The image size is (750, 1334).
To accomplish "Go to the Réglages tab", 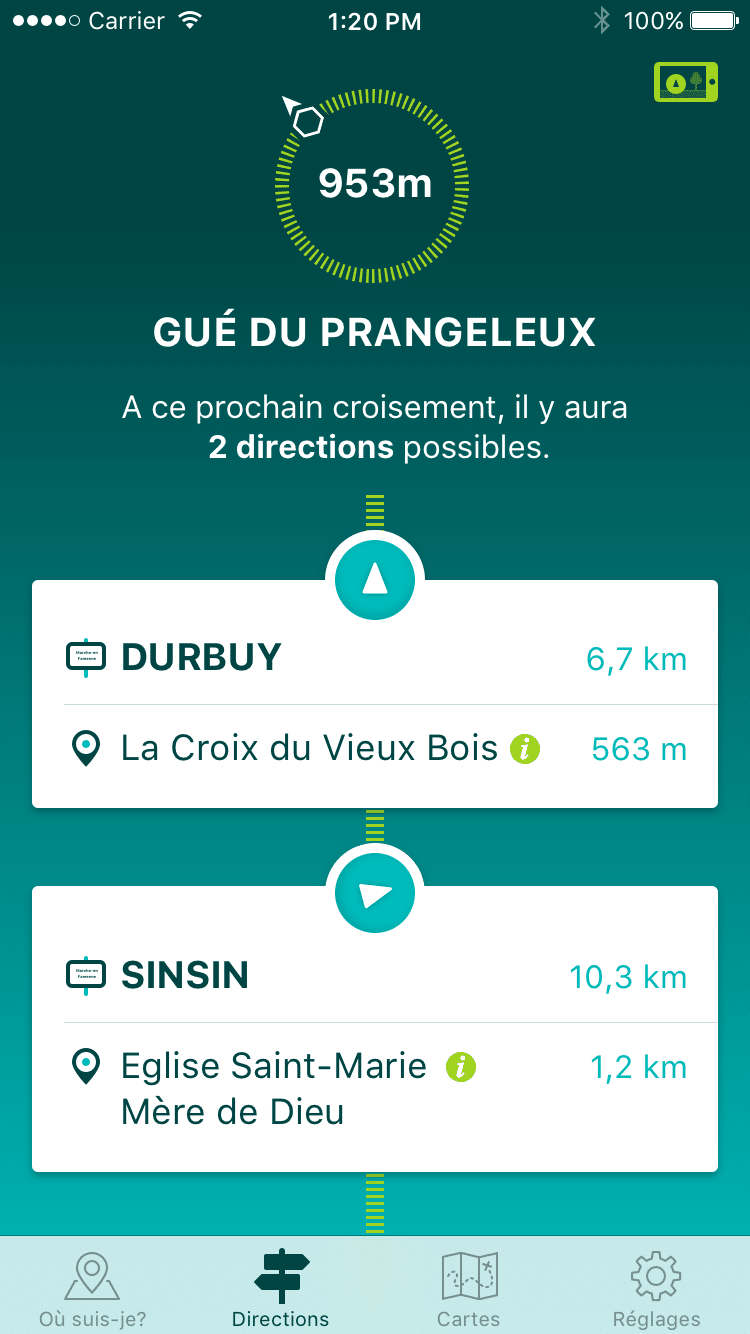I will (656, 1289).
